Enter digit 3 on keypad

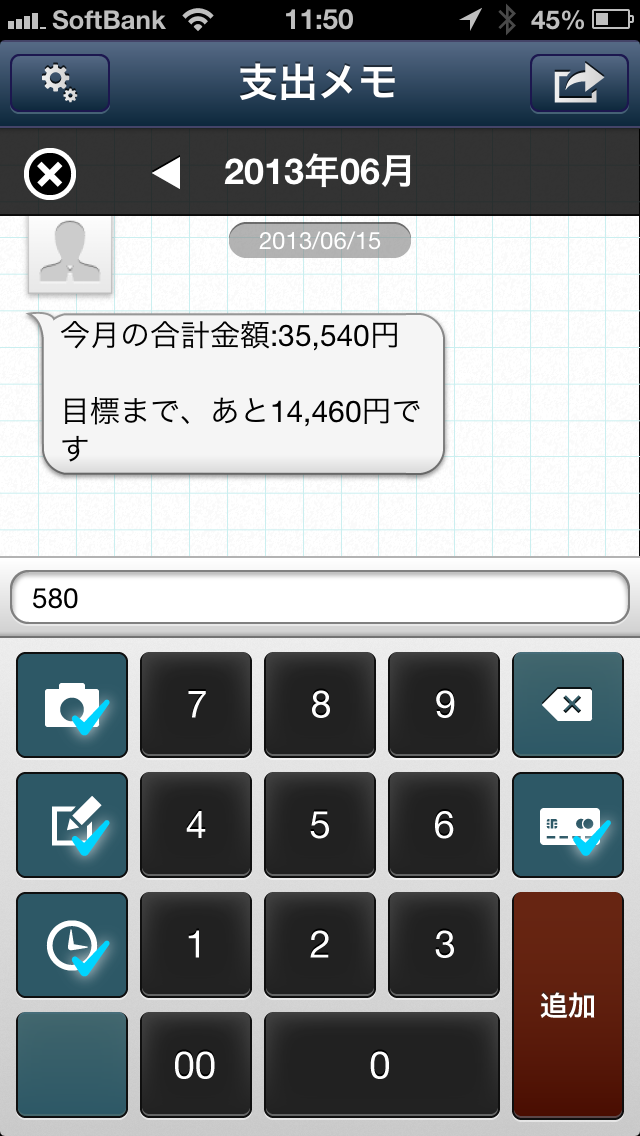(444, 945)
